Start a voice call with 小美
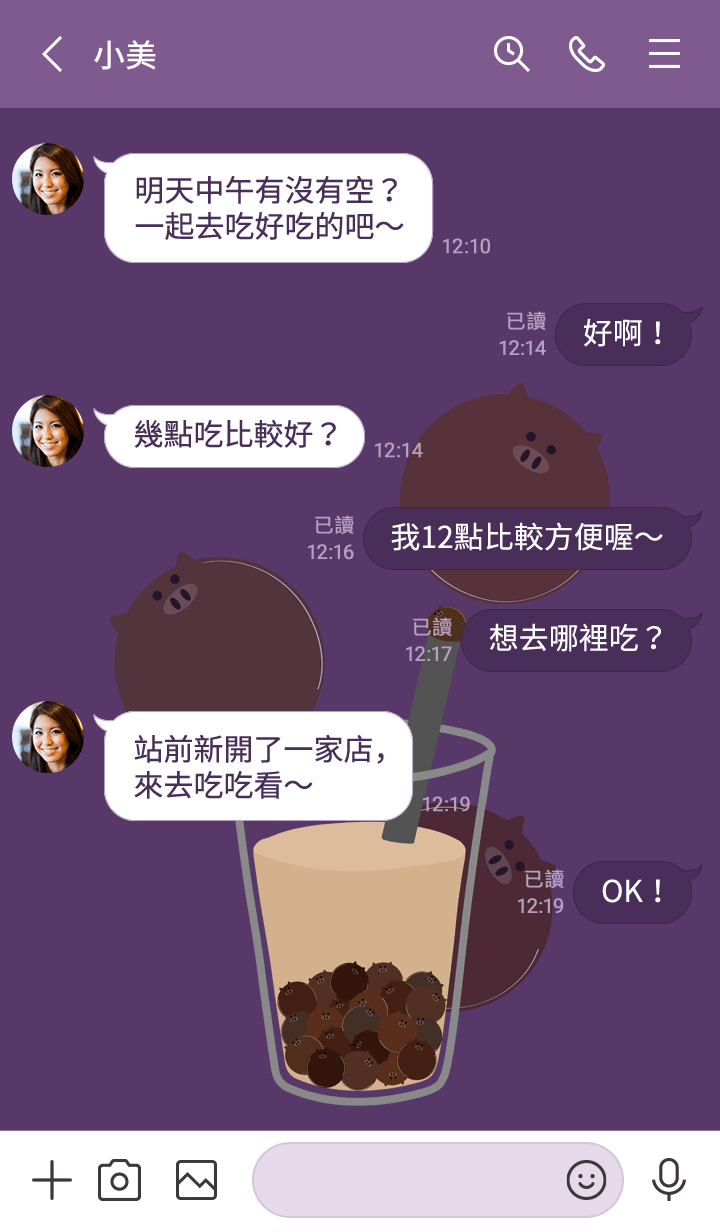This screenshot has width=720, height=1232. [x=587, y=54]
